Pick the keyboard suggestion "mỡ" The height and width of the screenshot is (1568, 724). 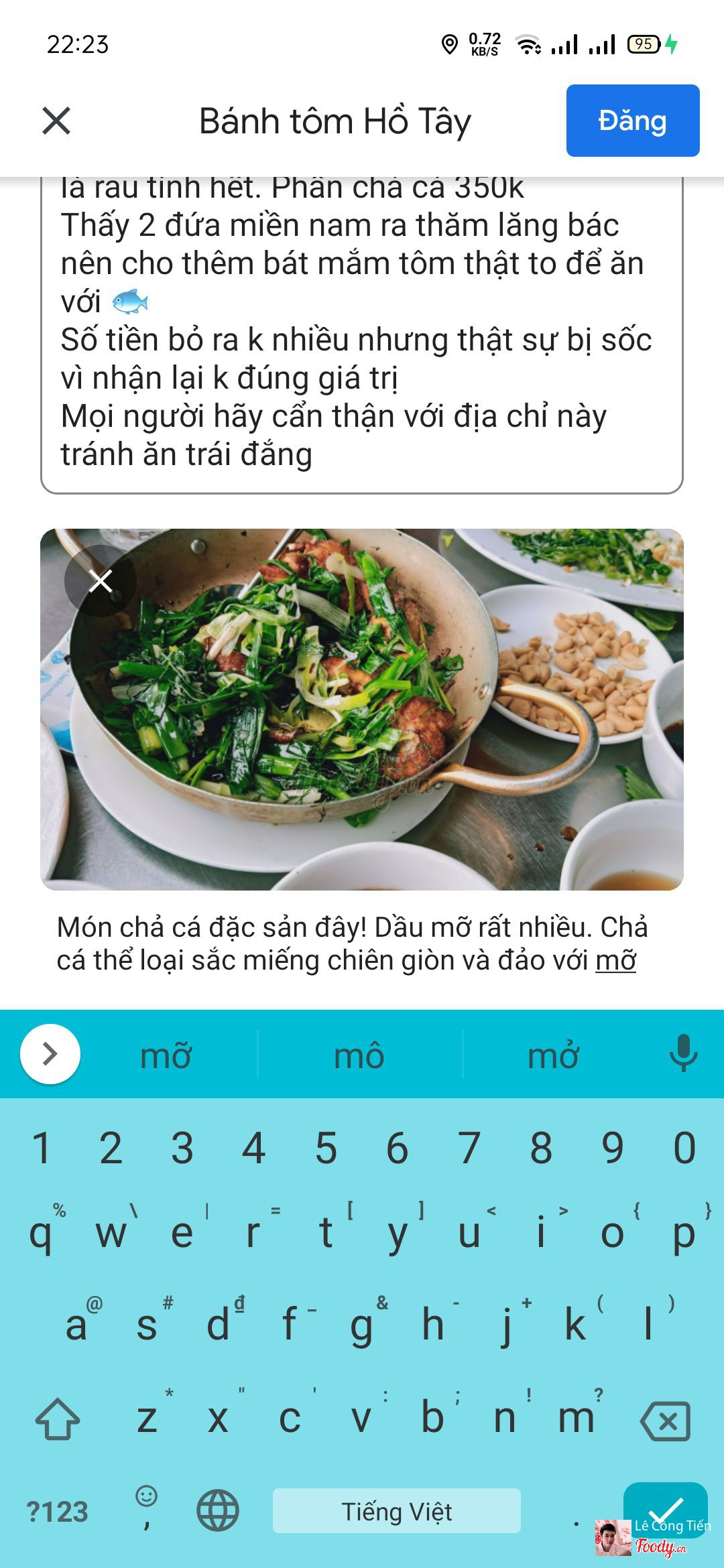coord(166,1056)
